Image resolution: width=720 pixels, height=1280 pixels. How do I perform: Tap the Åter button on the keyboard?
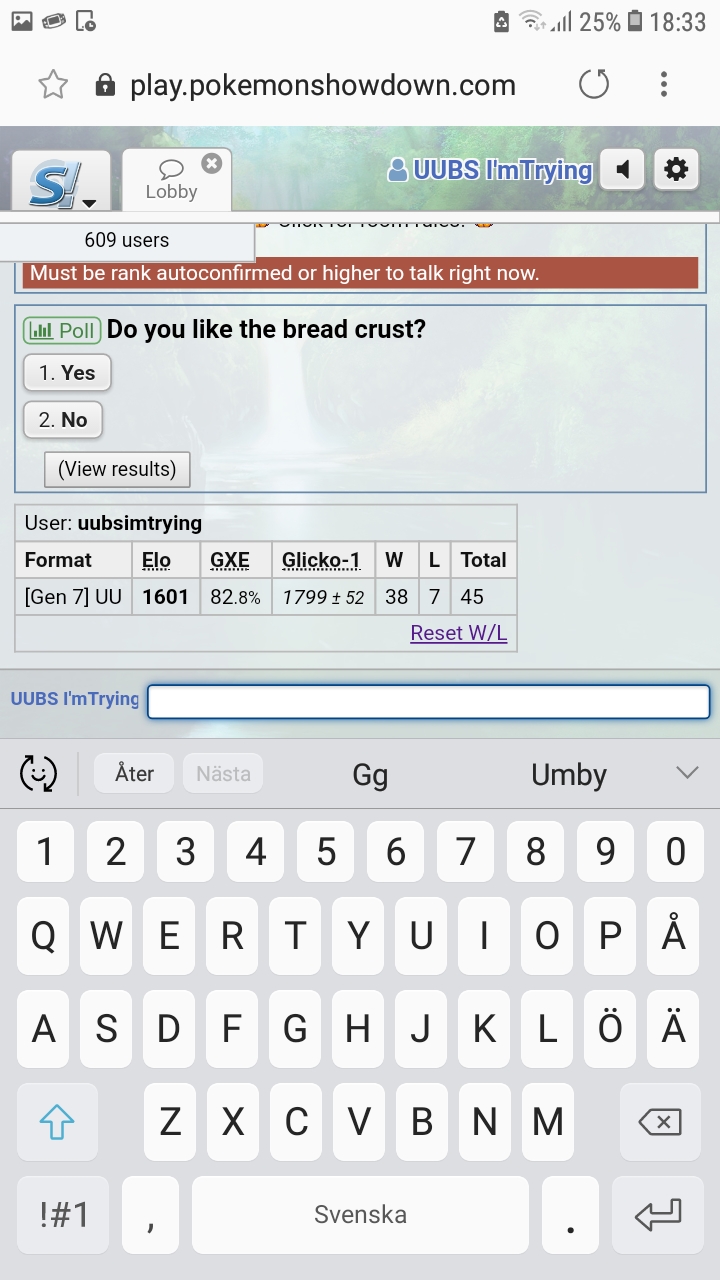134,773
